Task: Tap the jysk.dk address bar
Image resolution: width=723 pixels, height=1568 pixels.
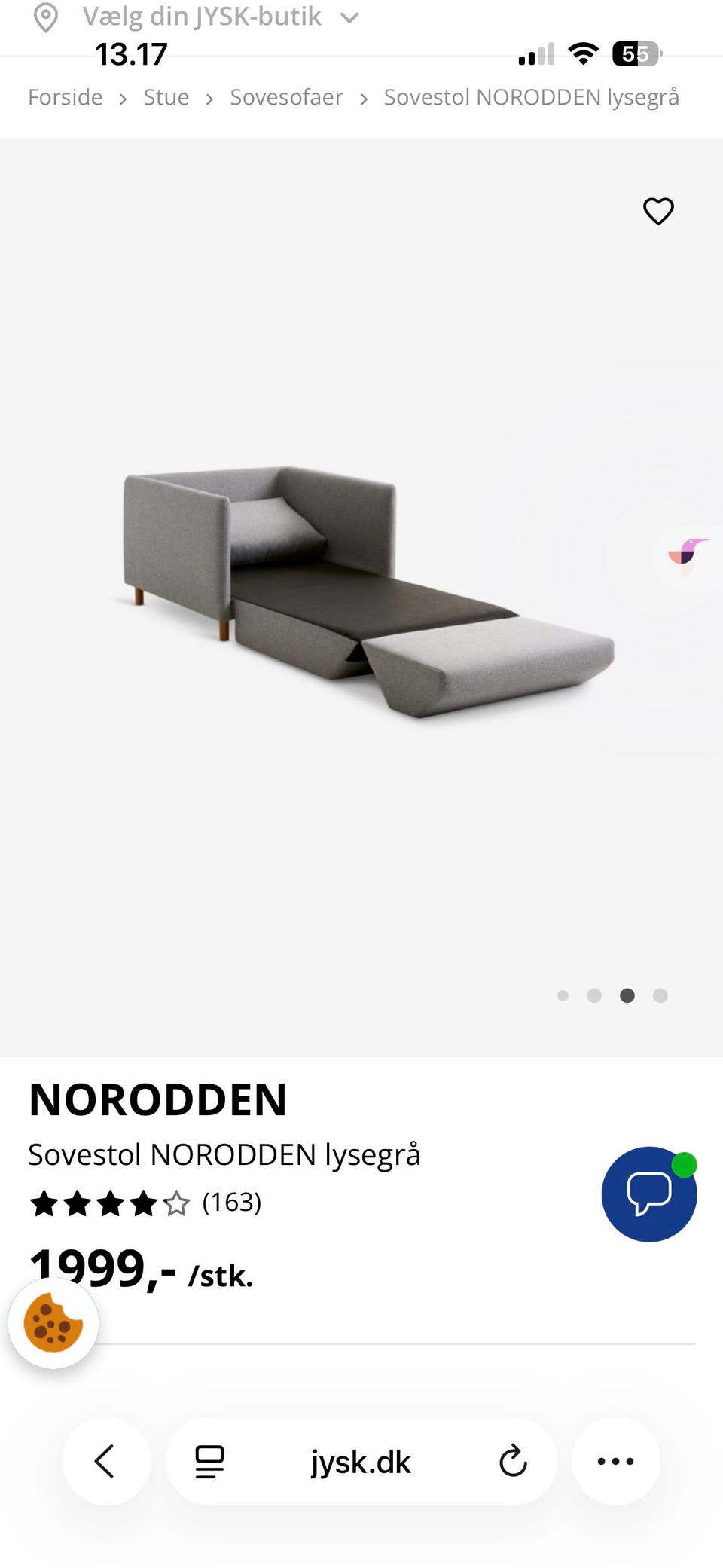Action: point(361,1461)
